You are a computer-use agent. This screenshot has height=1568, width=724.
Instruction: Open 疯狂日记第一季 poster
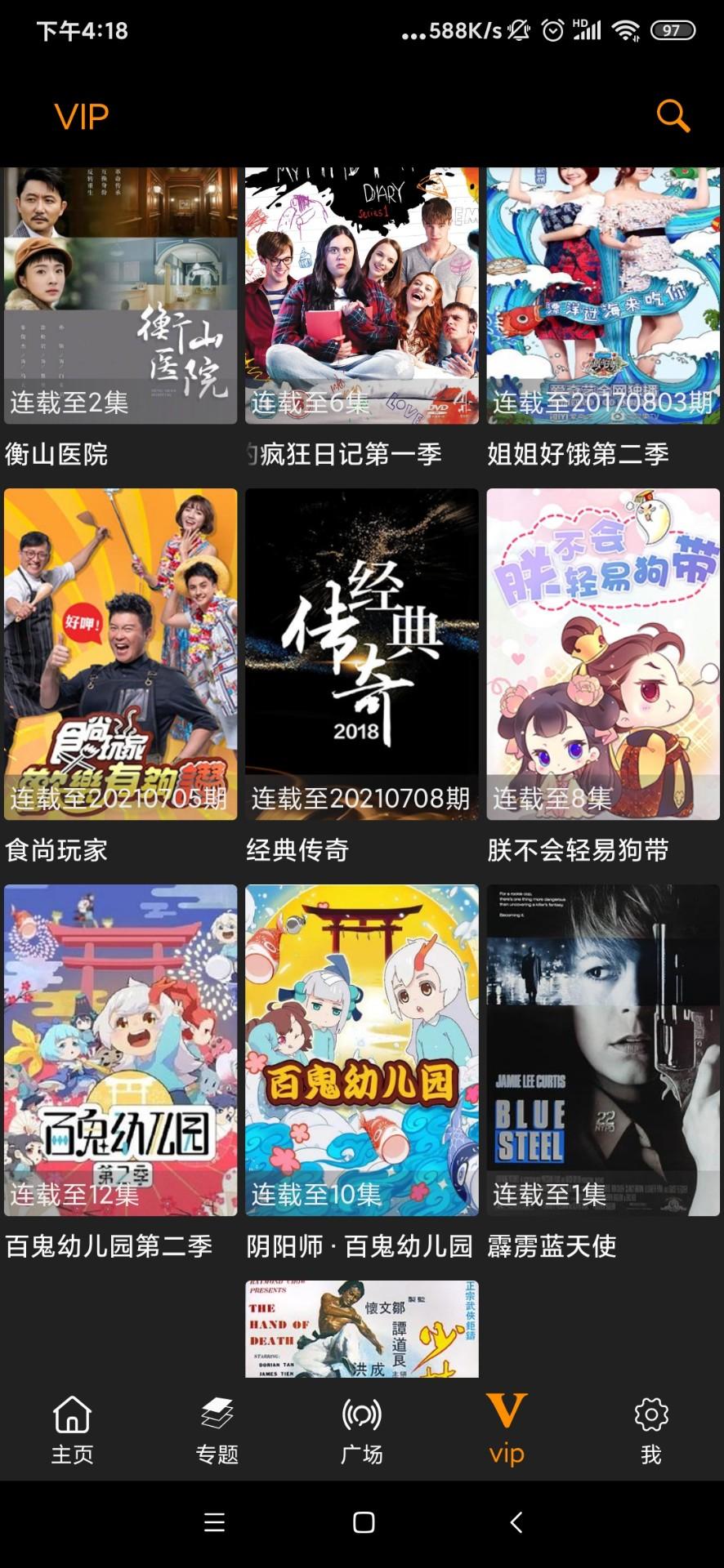[x=361, y=296]
